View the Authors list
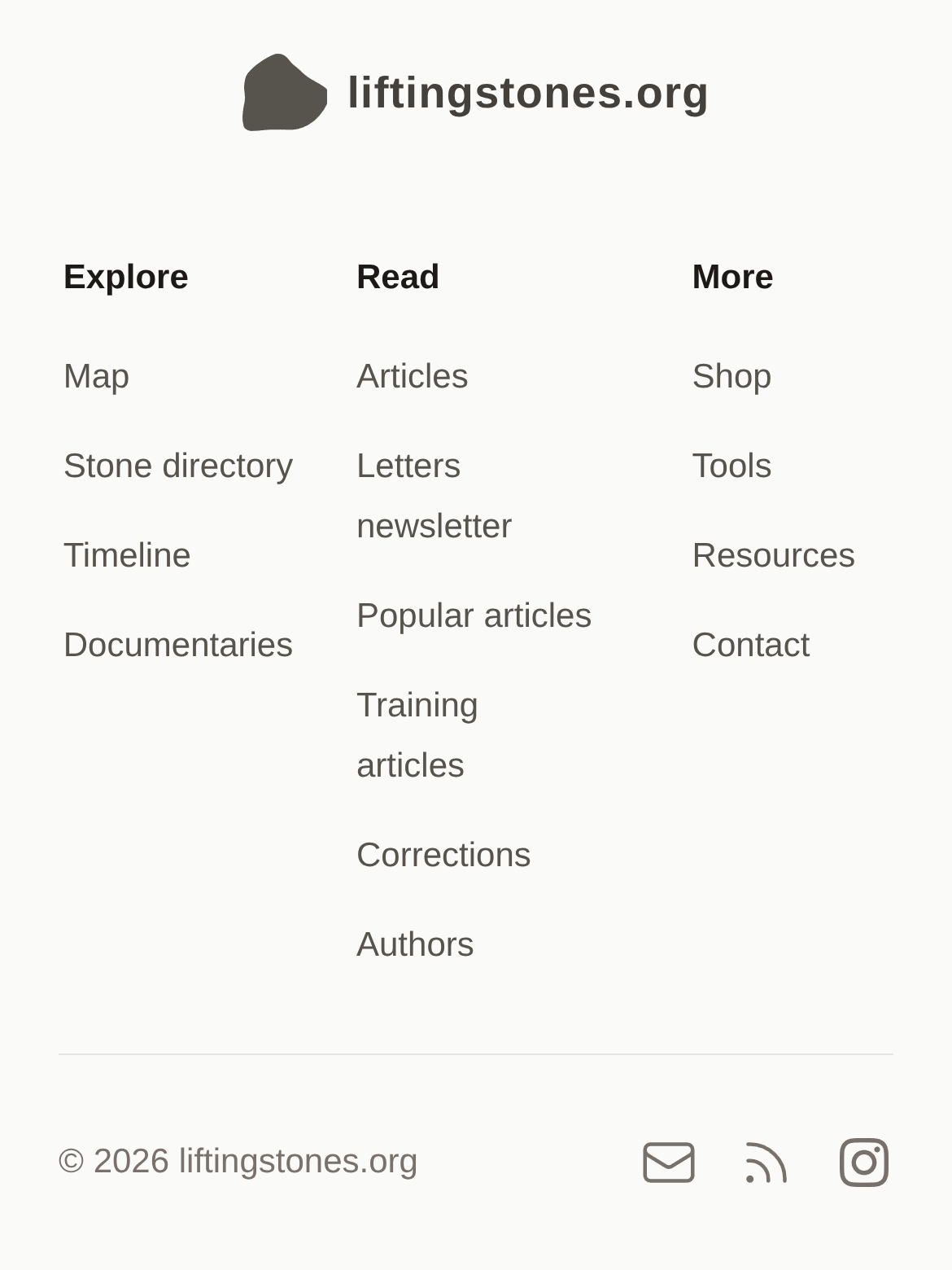 click(x=414, y=944)
